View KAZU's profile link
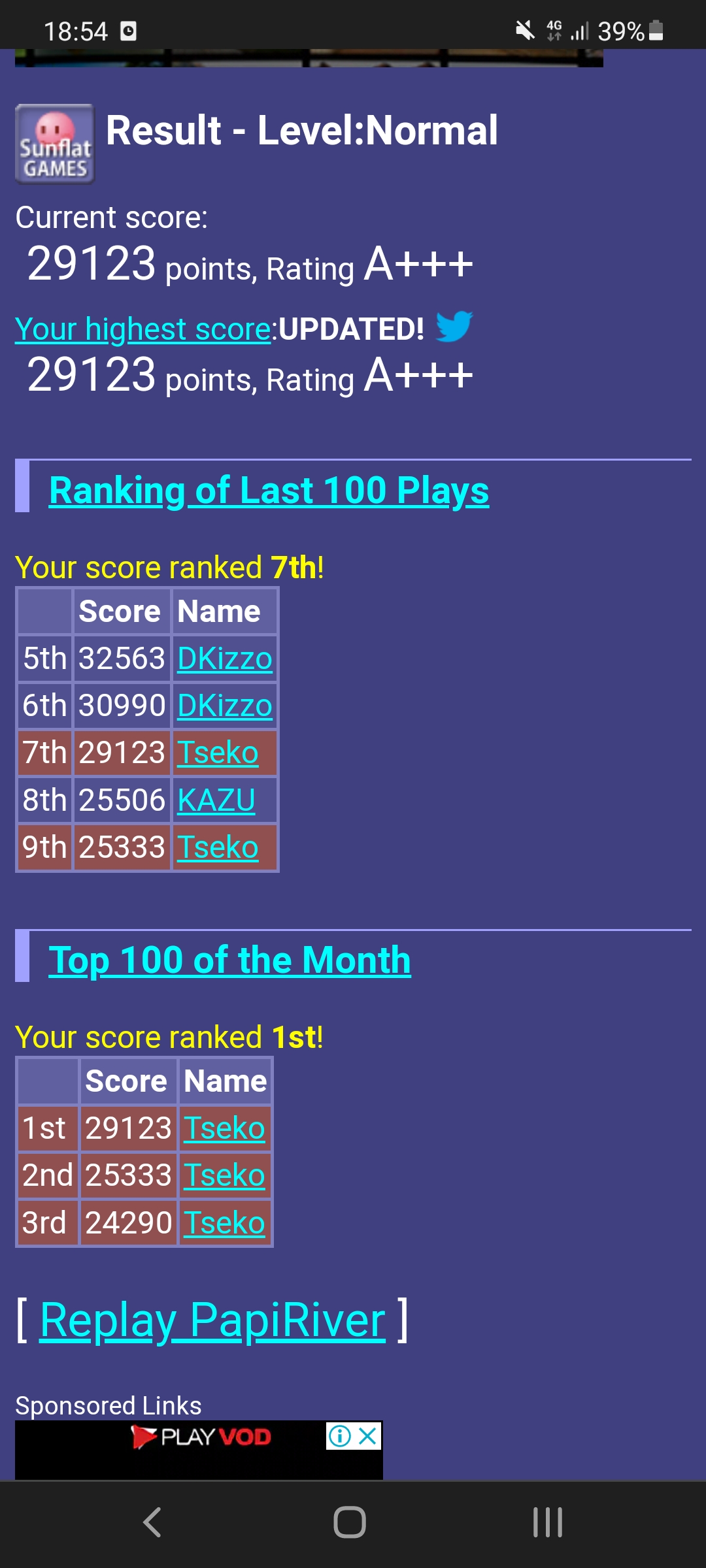The height and width of the screenshot is (1568, 706). click(x=216, y=800)
